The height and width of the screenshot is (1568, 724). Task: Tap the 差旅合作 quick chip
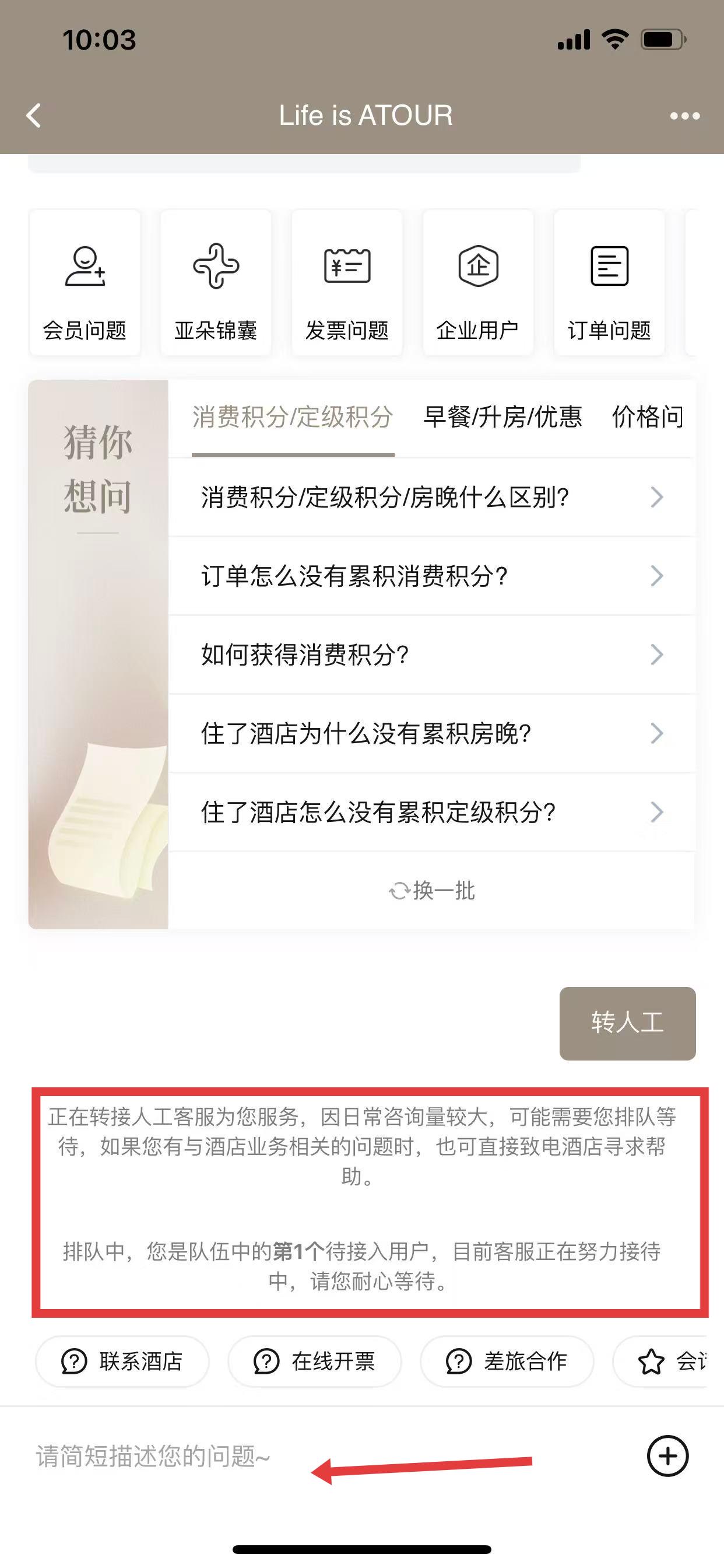[507, 1361]
